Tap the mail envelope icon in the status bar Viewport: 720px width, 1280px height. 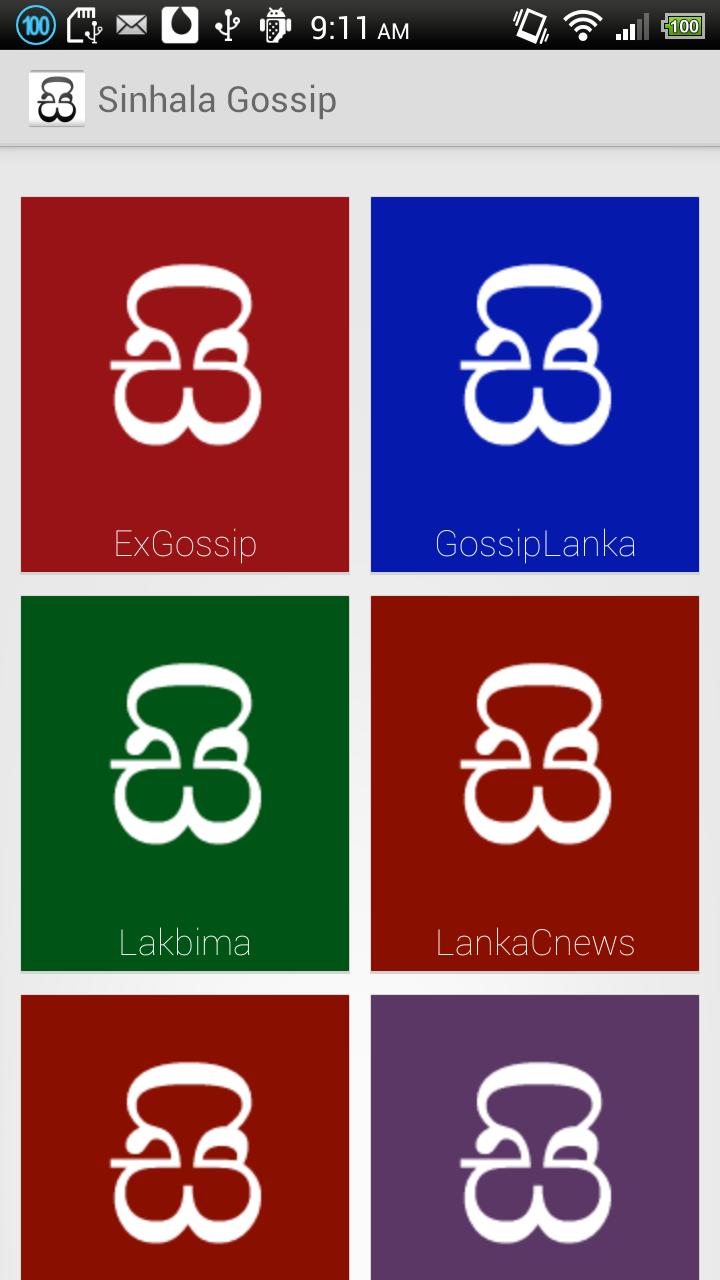point(131,27)
